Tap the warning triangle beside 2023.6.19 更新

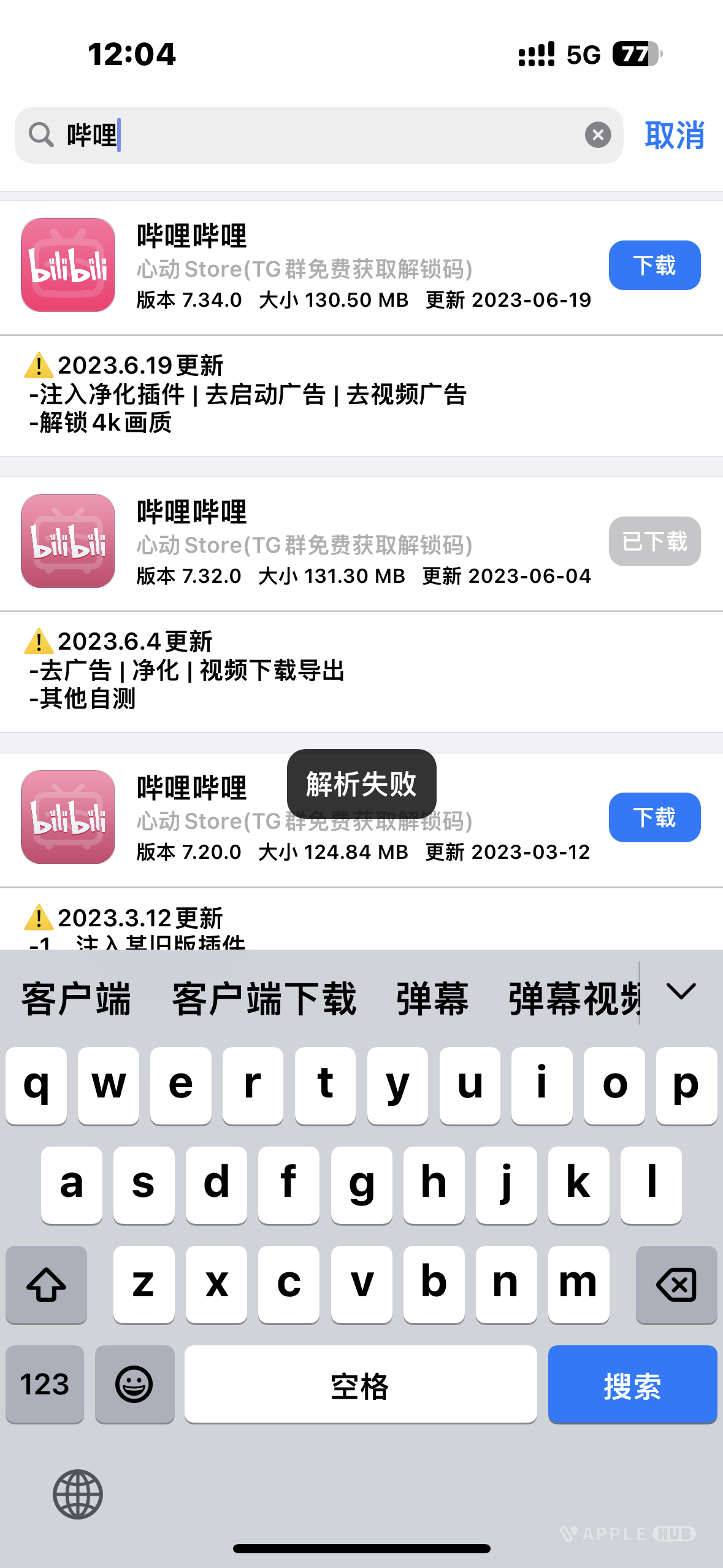coord(38,364)
